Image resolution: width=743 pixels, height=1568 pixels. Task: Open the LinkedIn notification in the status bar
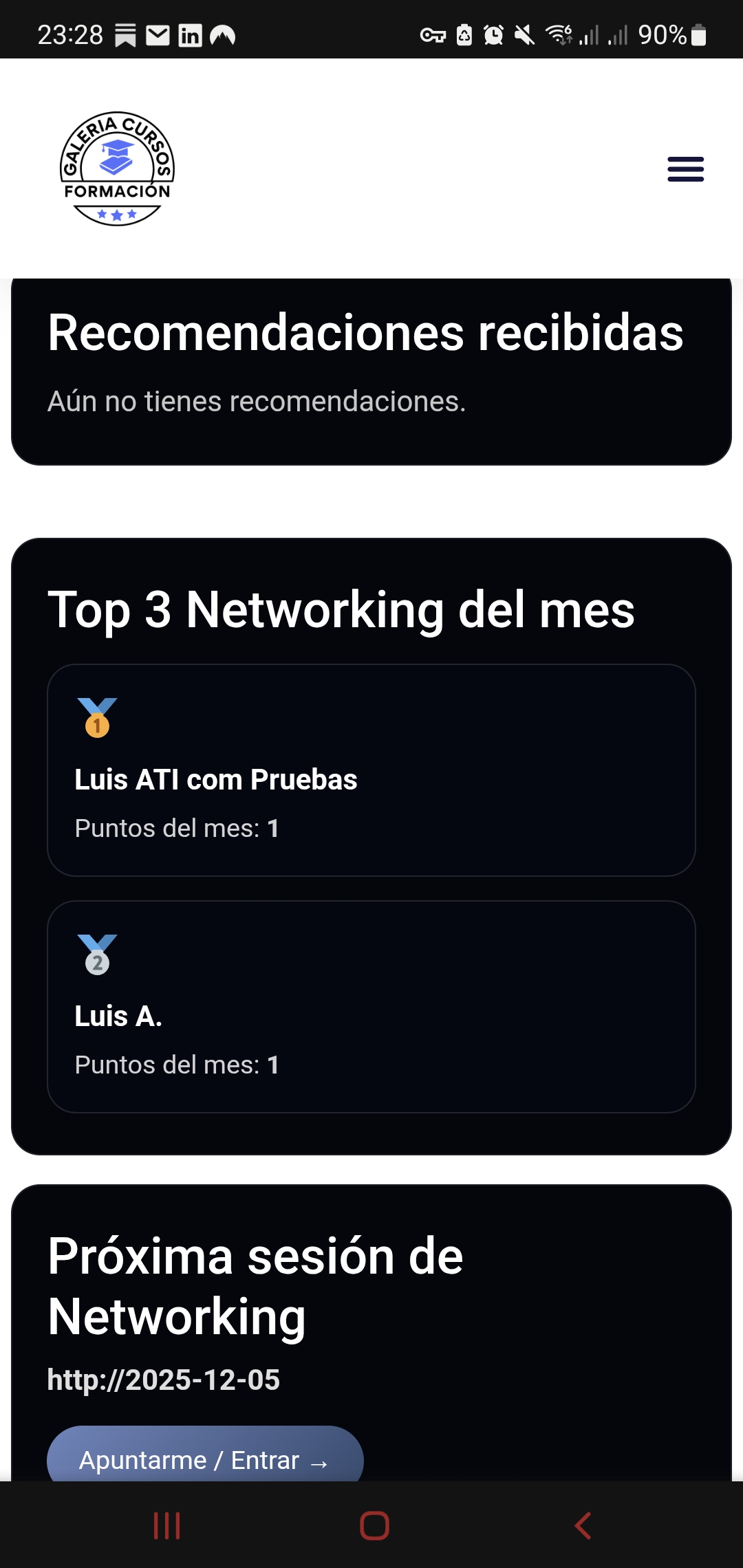pos(191,34)
